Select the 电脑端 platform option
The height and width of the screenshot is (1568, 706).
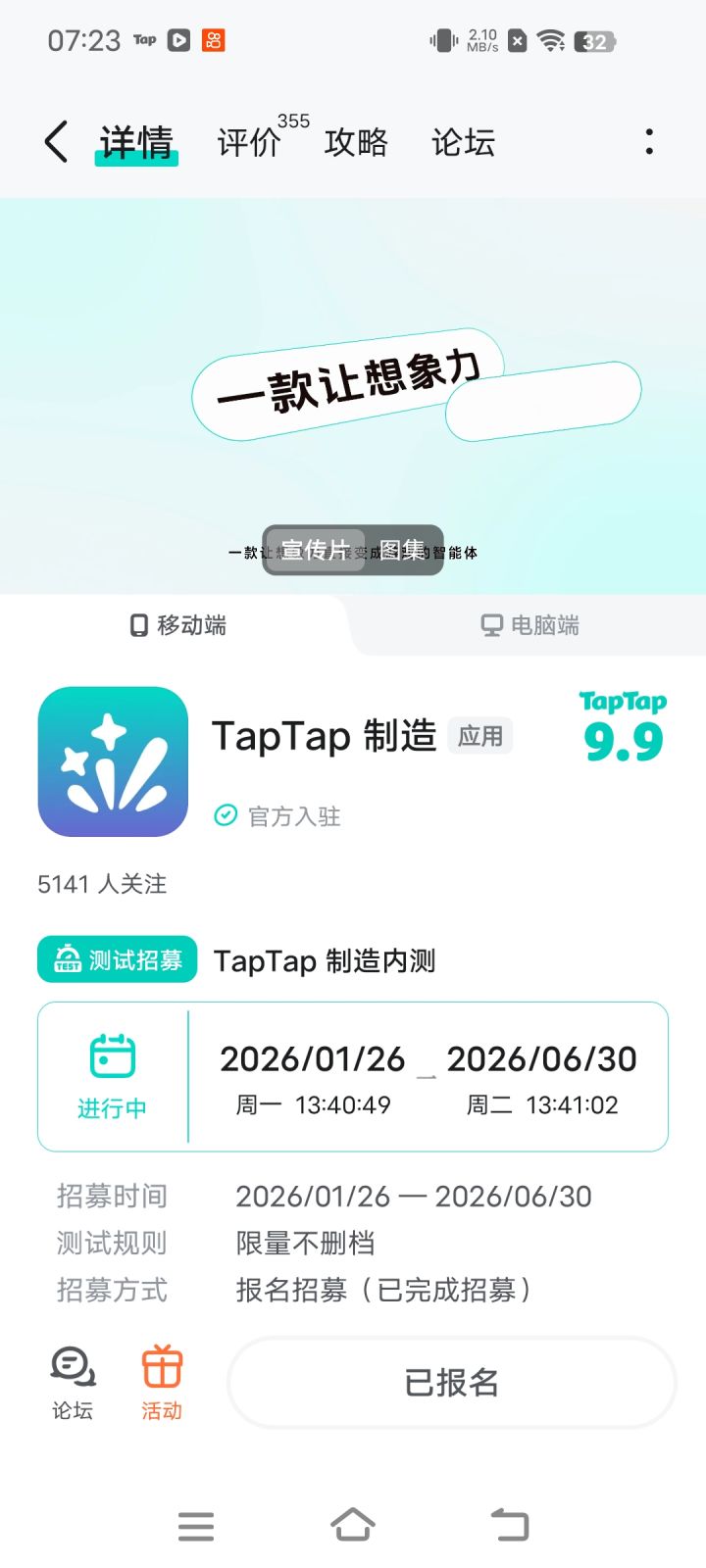point(529,625)
